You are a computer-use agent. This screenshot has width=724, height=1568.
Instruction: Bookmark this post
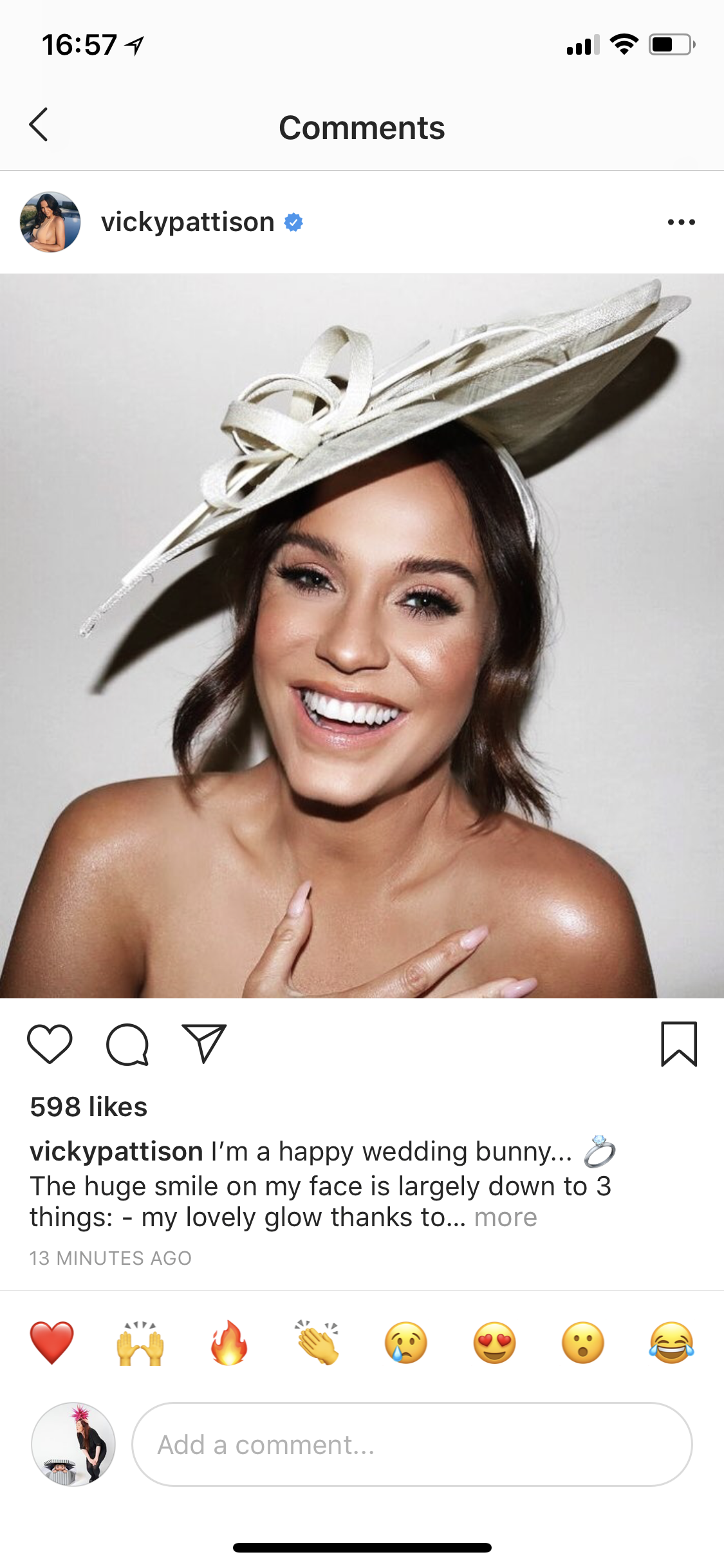tap(679, 1044)
